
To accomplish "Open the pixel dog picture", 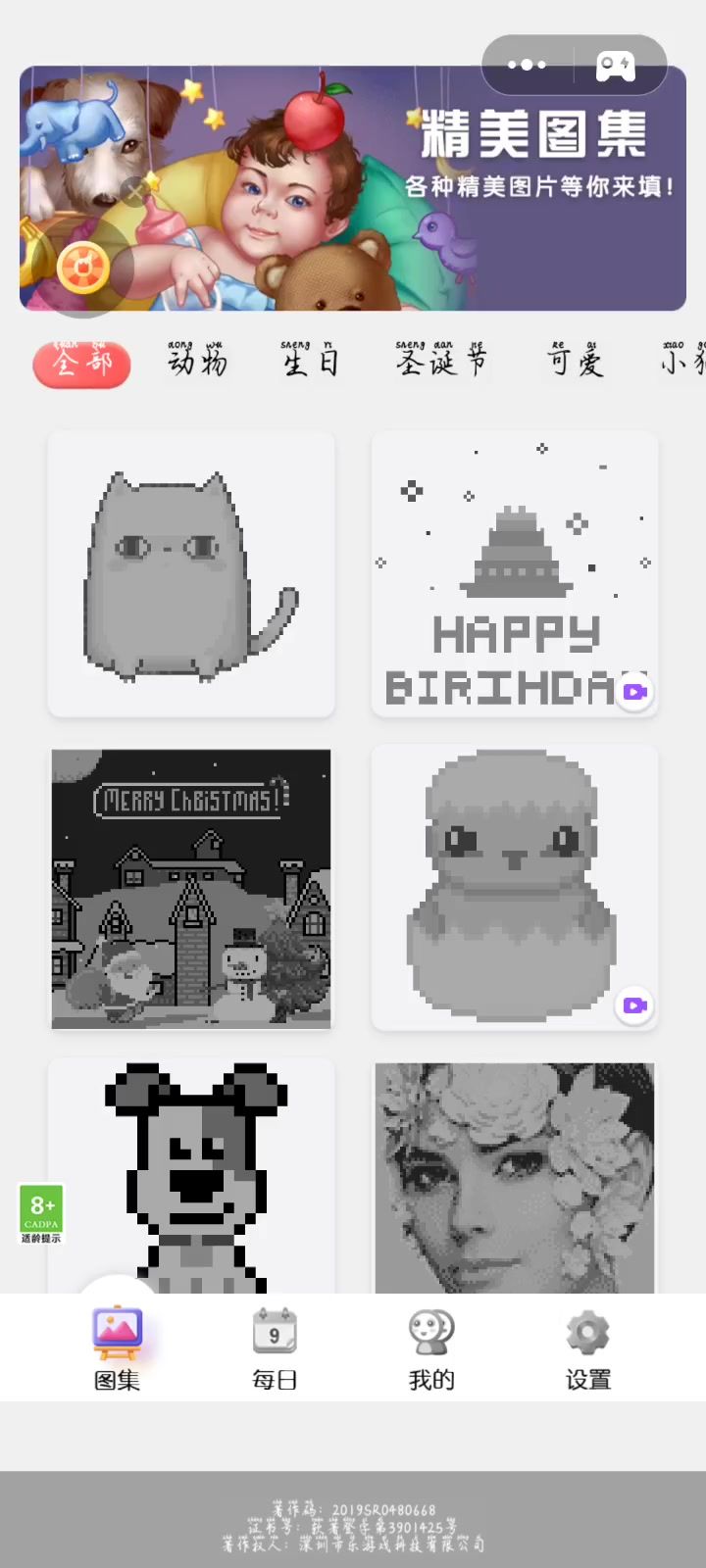I will coord(191,1176).
